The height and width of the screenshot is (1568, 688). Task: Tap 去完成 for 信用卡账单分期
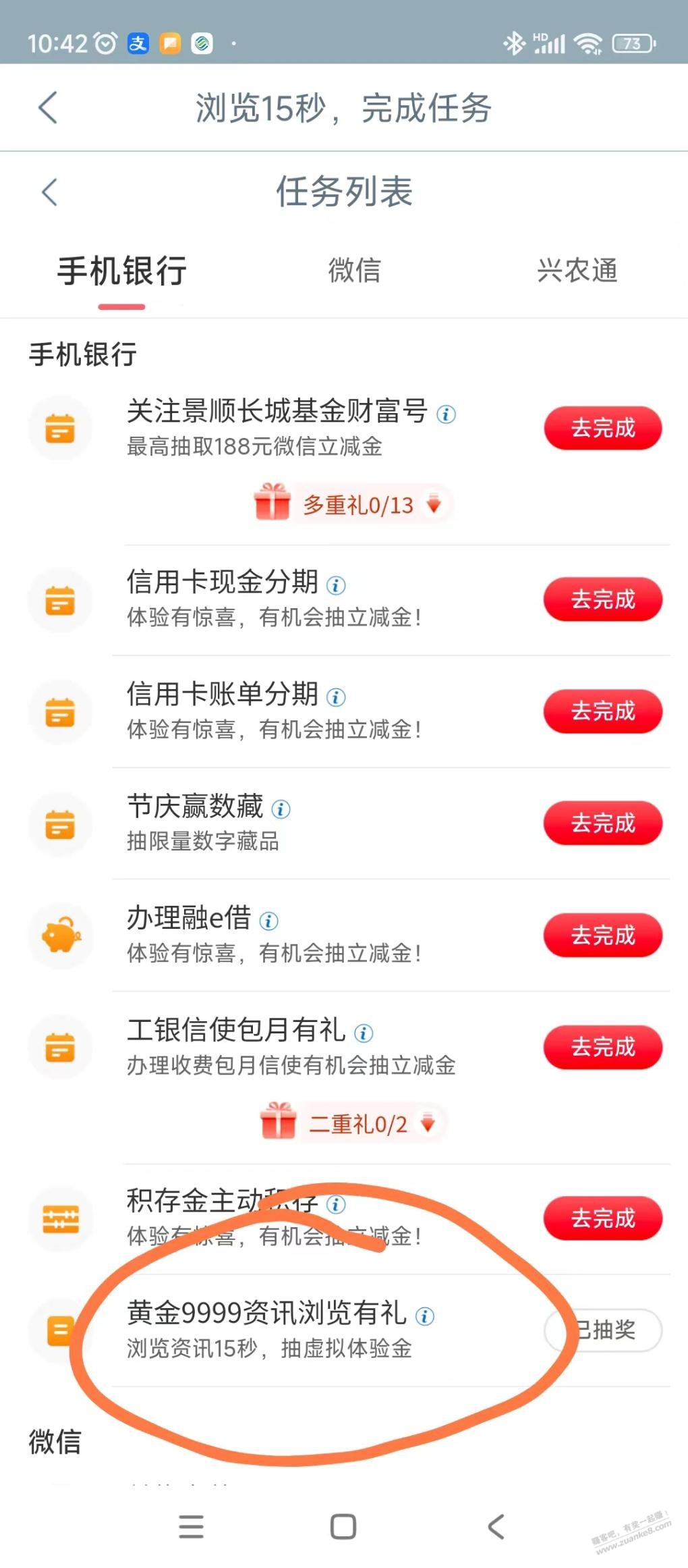pyautogui.click(x=603, y=711)
